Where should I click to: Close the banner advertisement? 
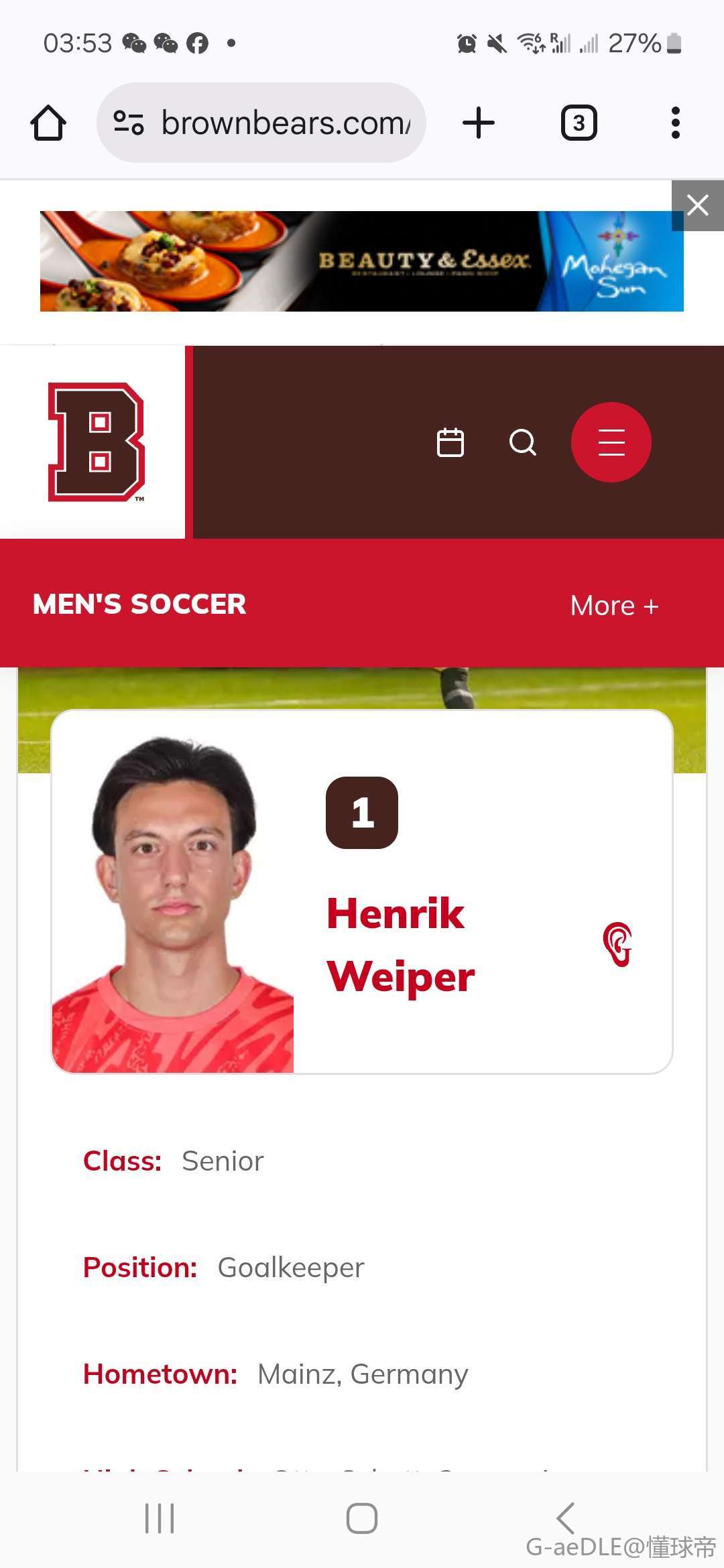698,205
